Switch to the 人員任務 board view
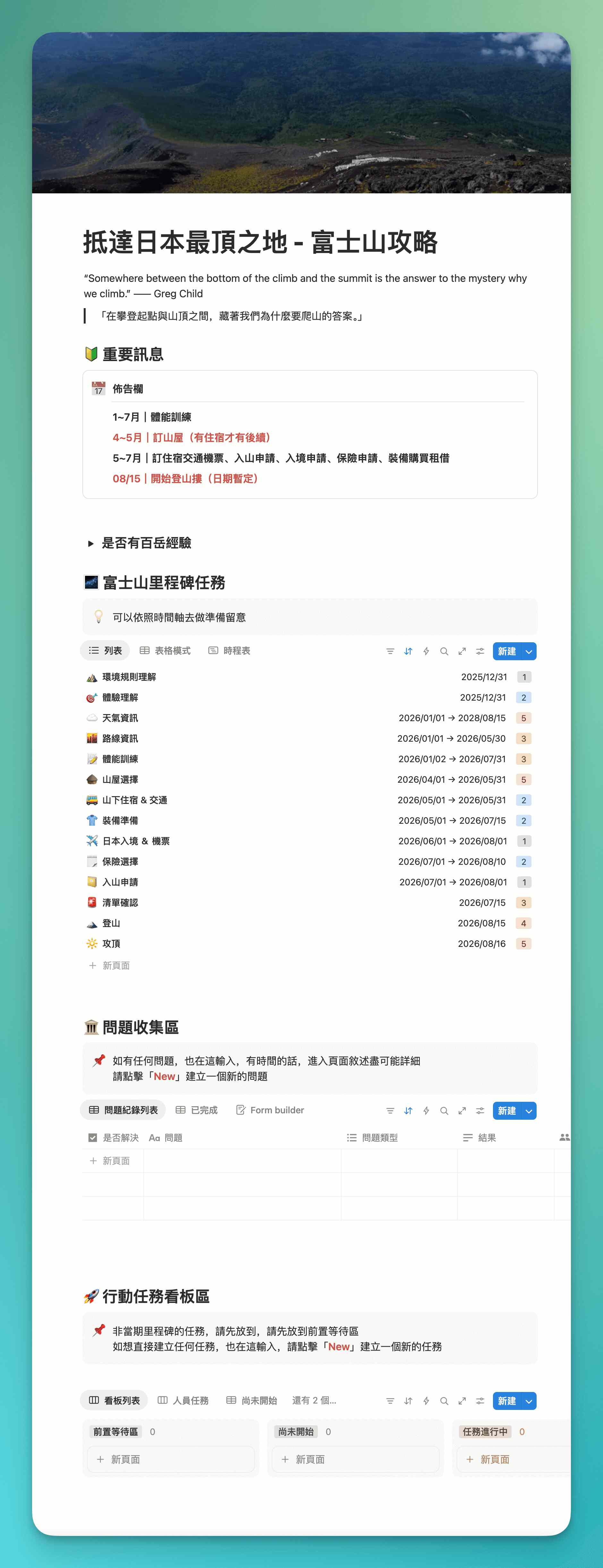This screenshot has width=603, height=1568. (x=183, y=1401)
